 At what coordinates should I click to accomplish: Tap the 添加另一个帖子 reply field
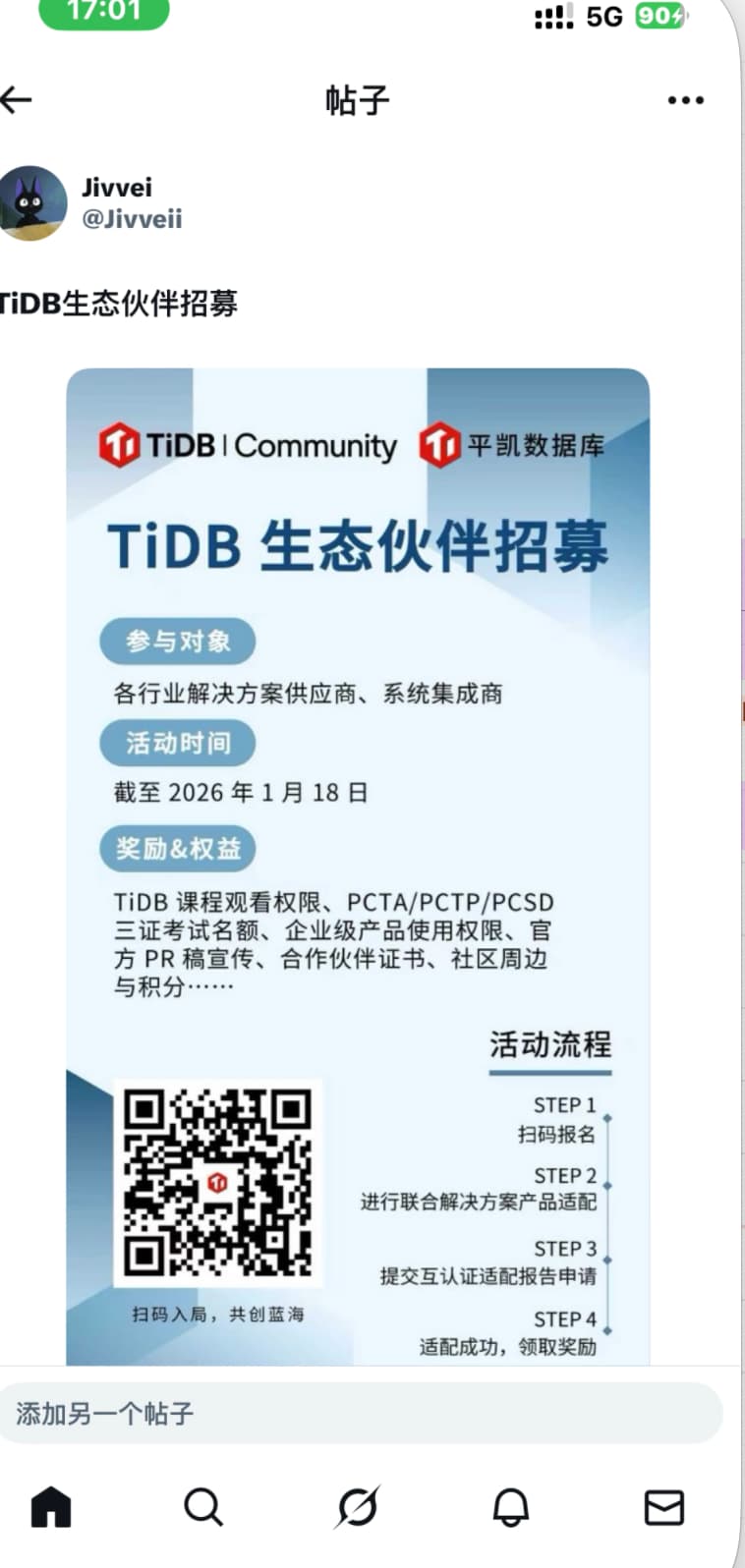(360, 1414)
